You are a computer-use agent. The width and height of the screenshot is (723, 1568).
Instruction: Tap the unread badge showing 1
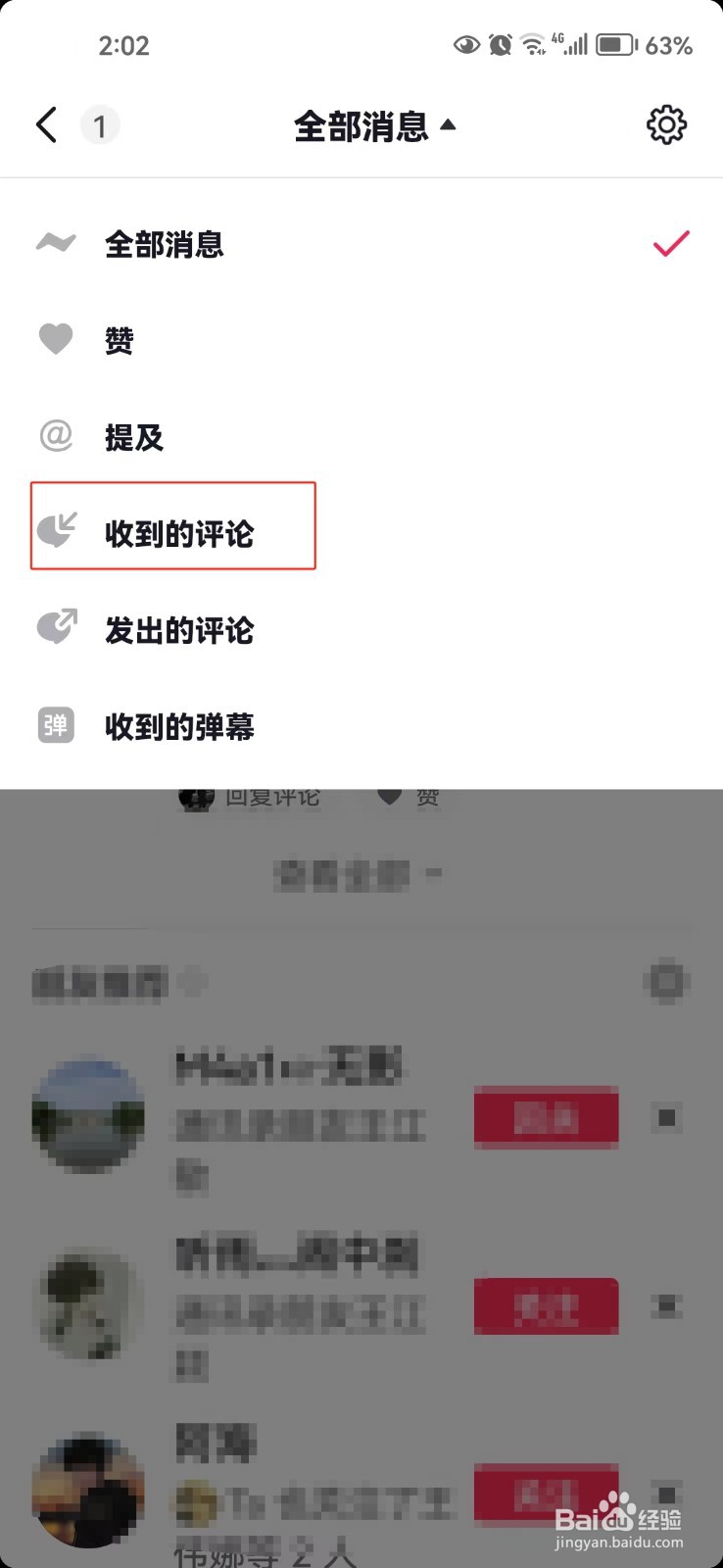click(x=100, y=124)
